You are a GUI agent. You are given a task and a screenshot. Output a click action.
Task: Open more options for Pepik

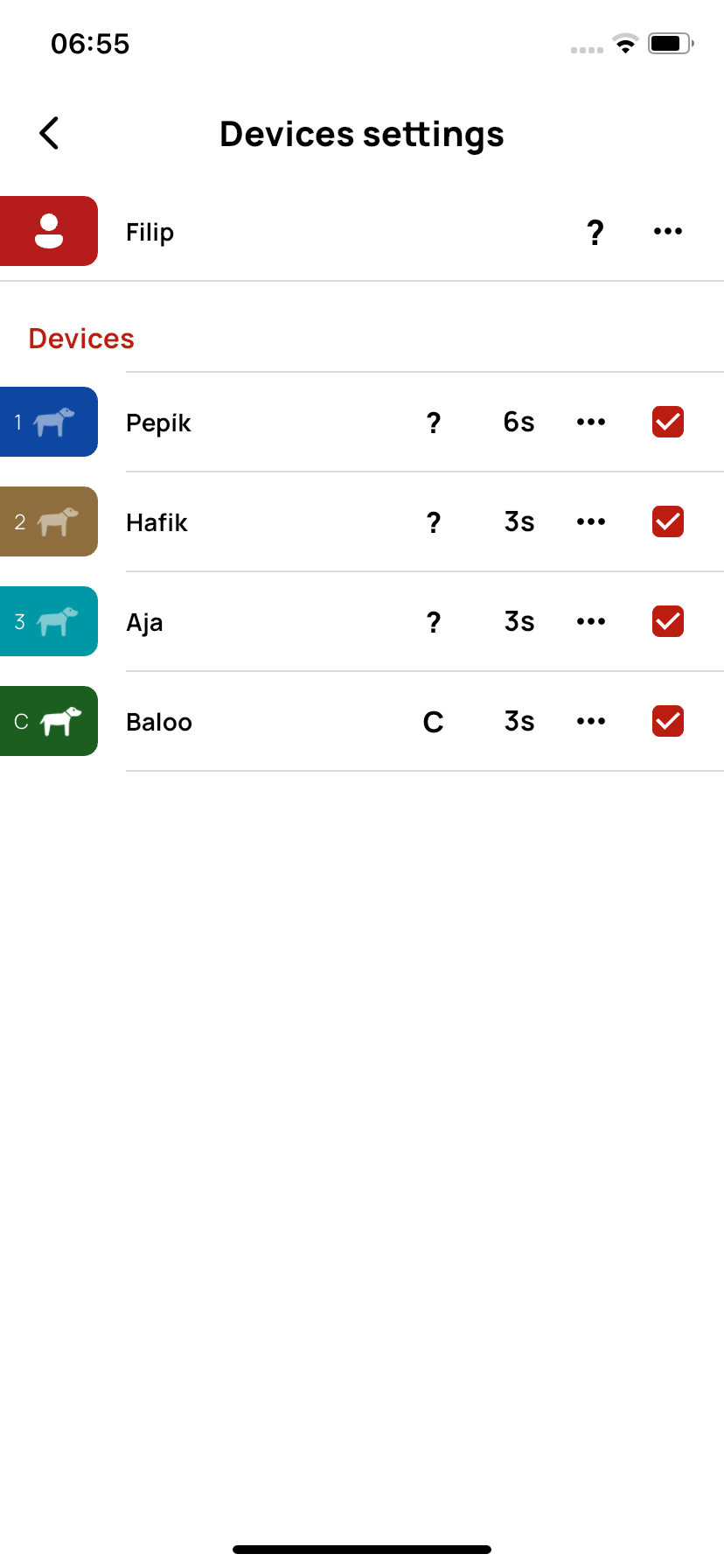click(x=590, y=423)
